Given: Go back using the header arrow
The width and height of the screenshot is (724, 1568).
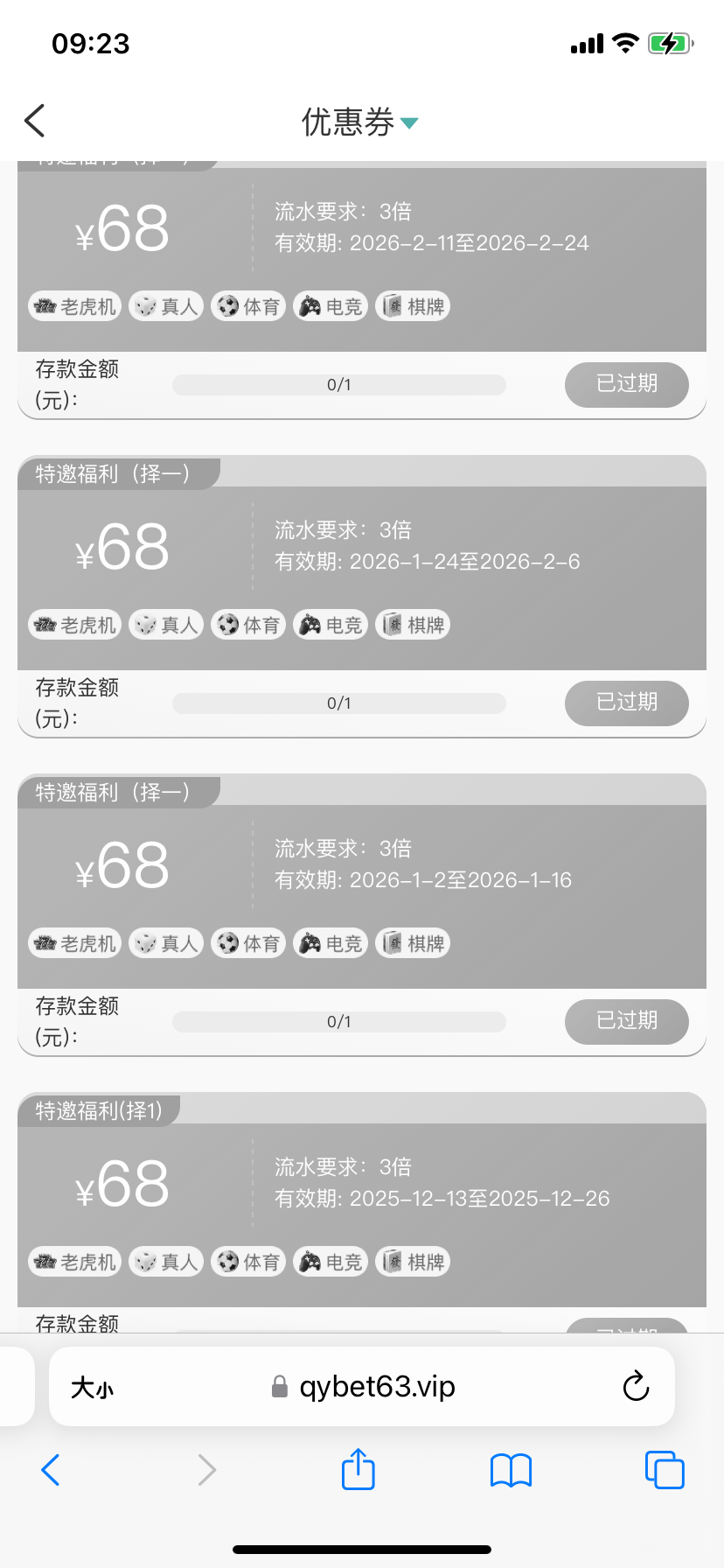Looking at the screenshot, I should [x=35, y=121].
